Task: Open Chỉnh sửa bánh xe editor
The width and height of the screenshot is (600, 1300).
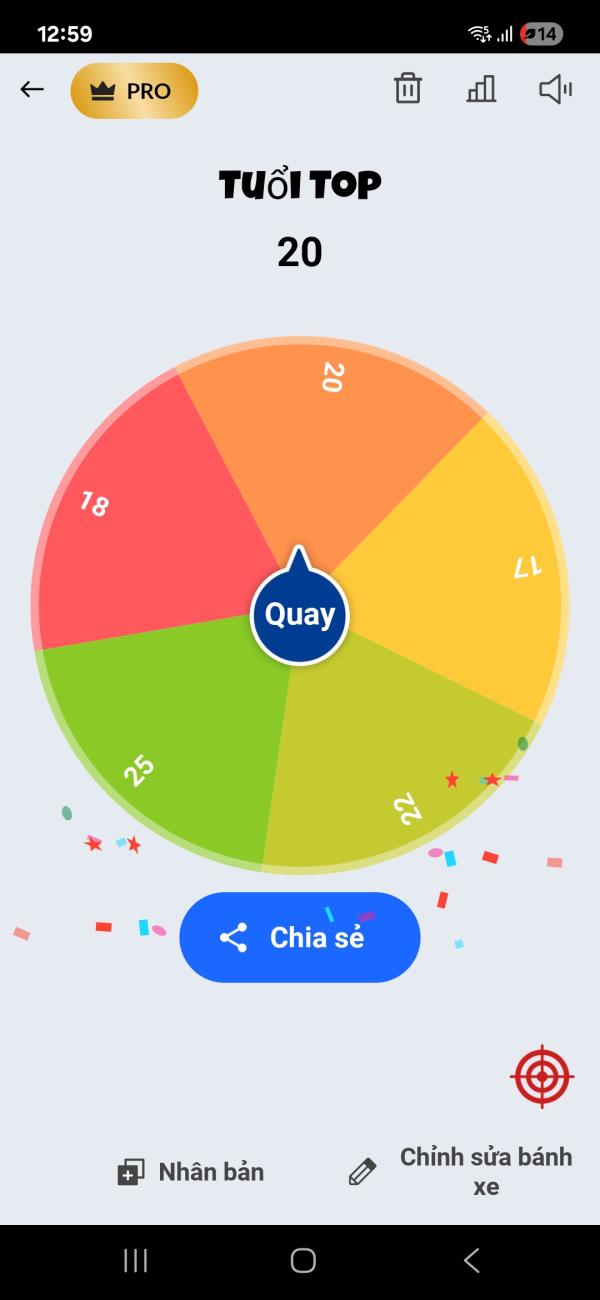Action: [462, 1172]
